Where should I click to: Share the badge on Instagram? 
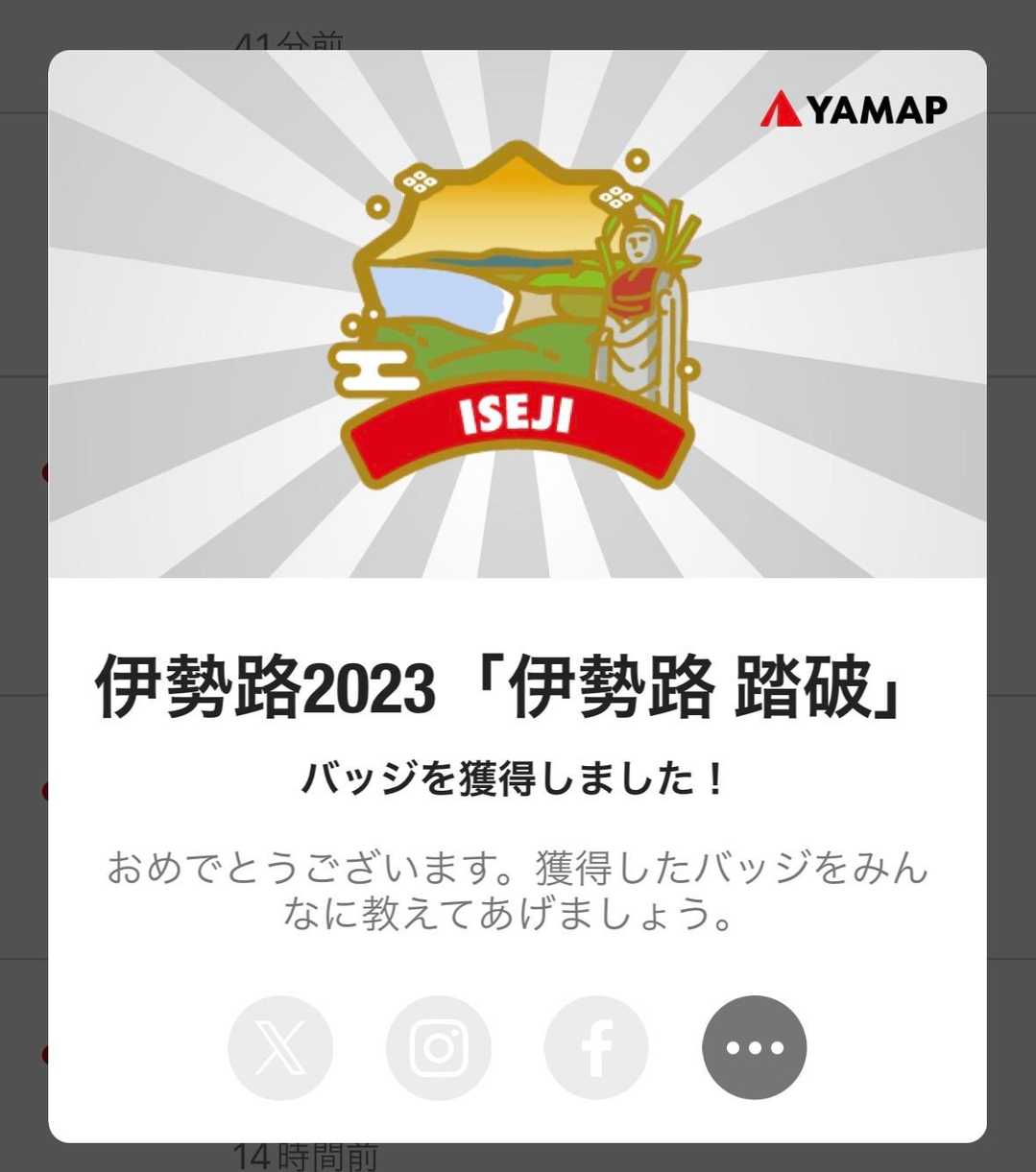[439, 1047]
